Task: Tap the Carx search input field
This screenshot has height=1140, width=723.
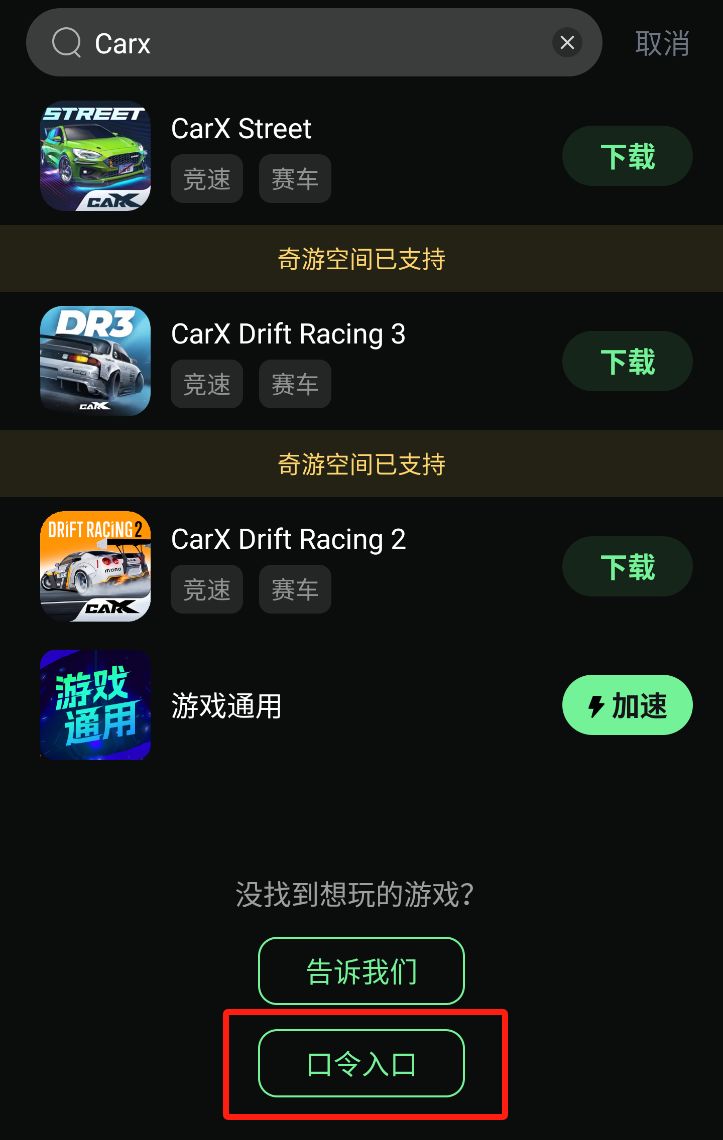Action: point(300,42)
